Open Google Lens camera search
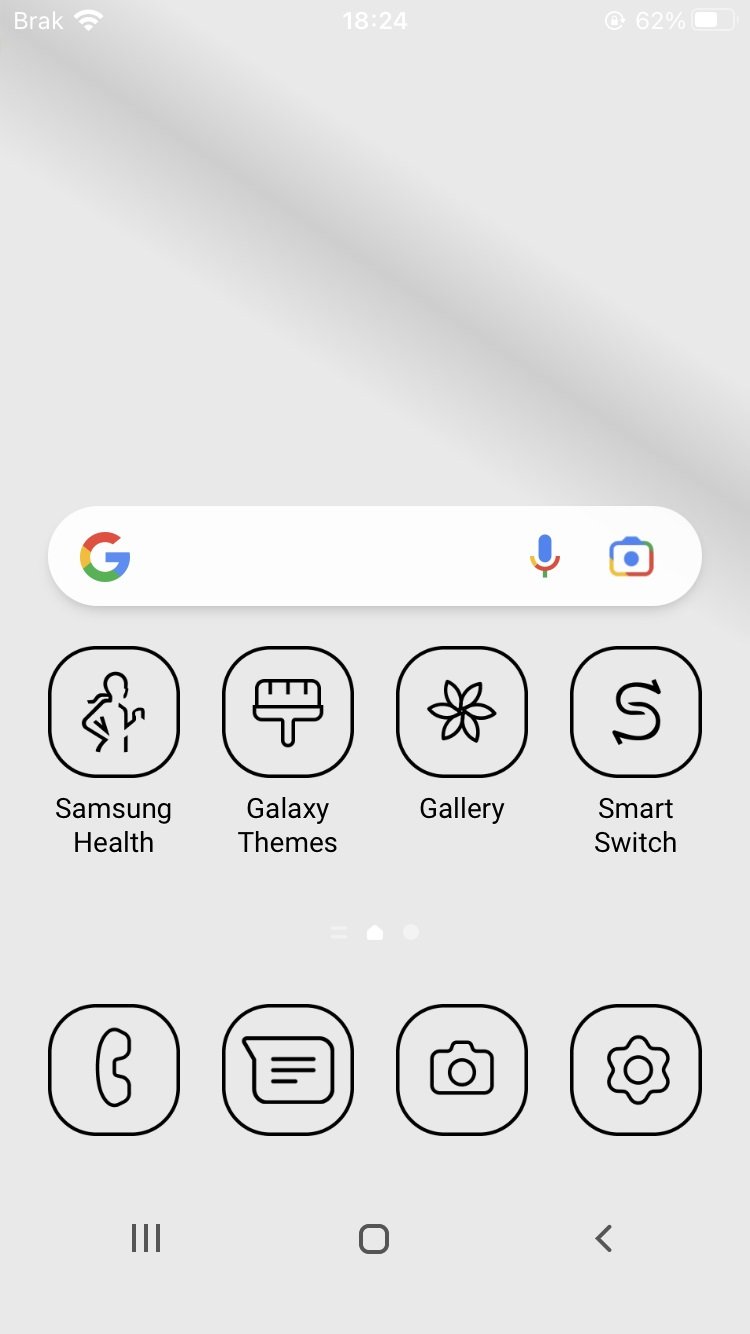The image size is (750, 1334). click(x=631, y=557)
